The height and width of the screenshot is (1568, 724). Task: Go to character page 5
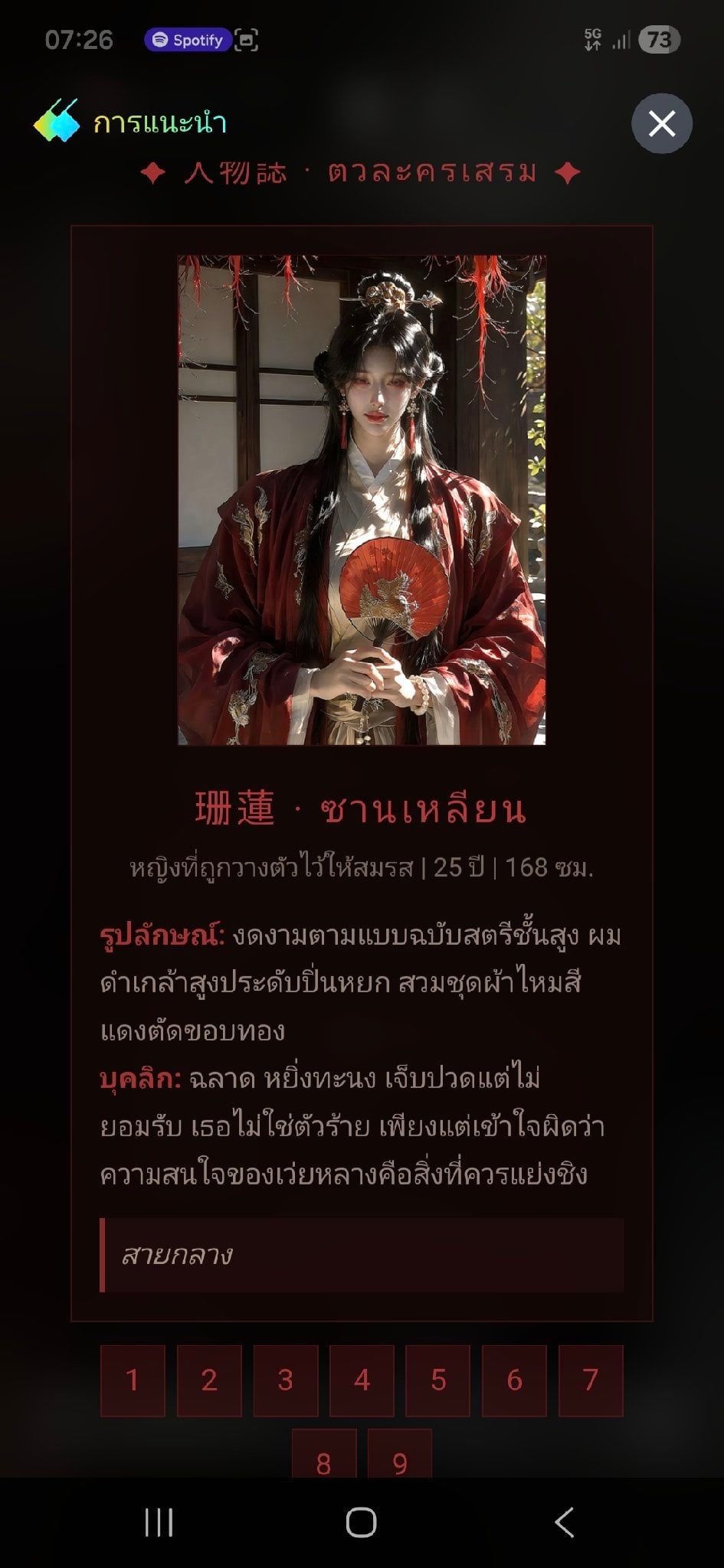(437, 1380)
